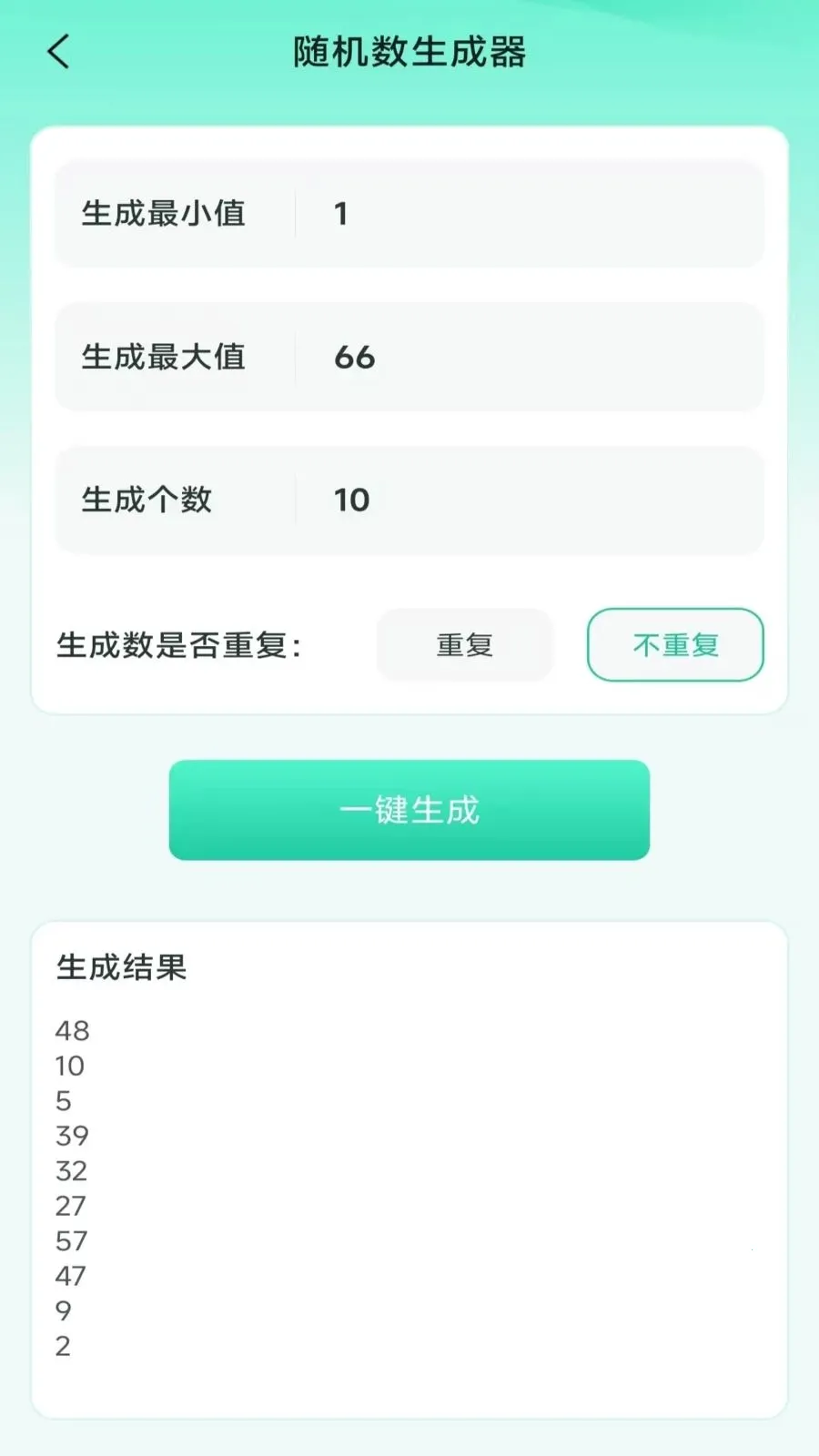Click the result number 10
Viewport: 819px width, 1456px height.
pos(72,1066)
